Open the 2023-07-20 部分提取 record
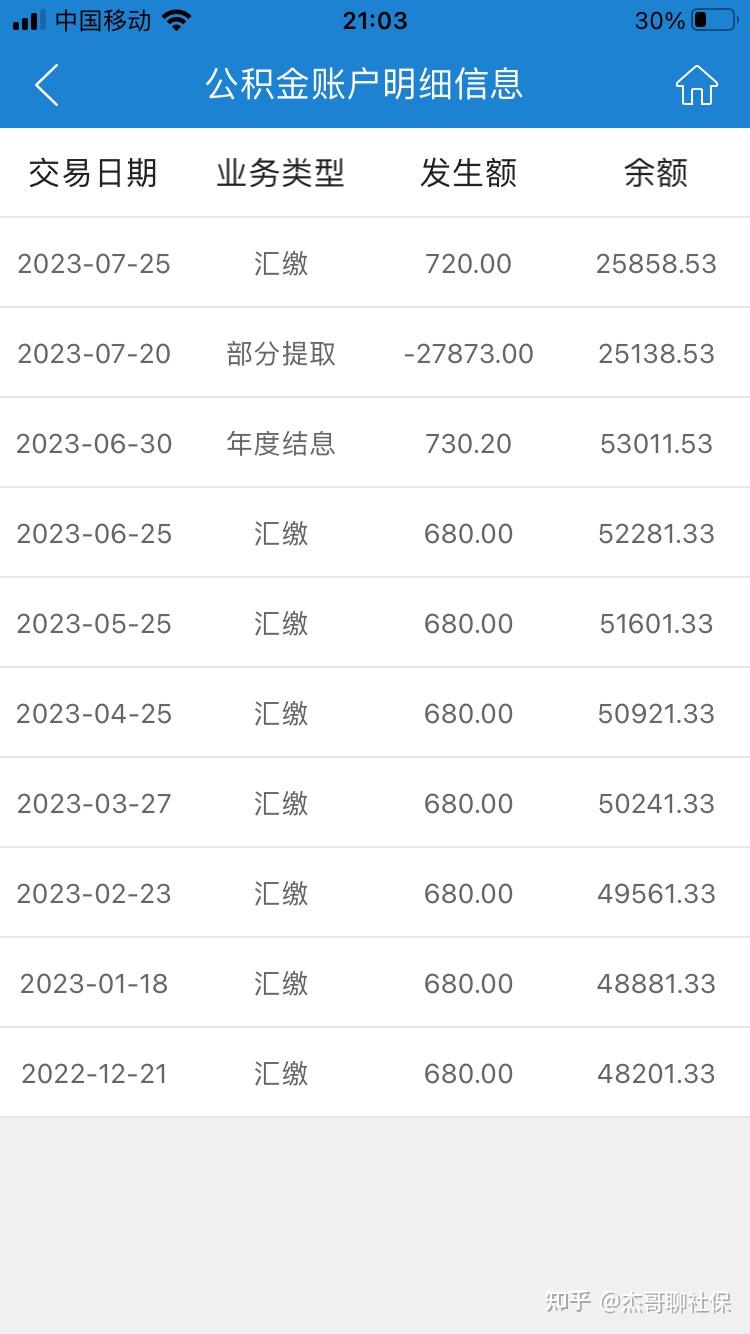 tap(375, 353)
